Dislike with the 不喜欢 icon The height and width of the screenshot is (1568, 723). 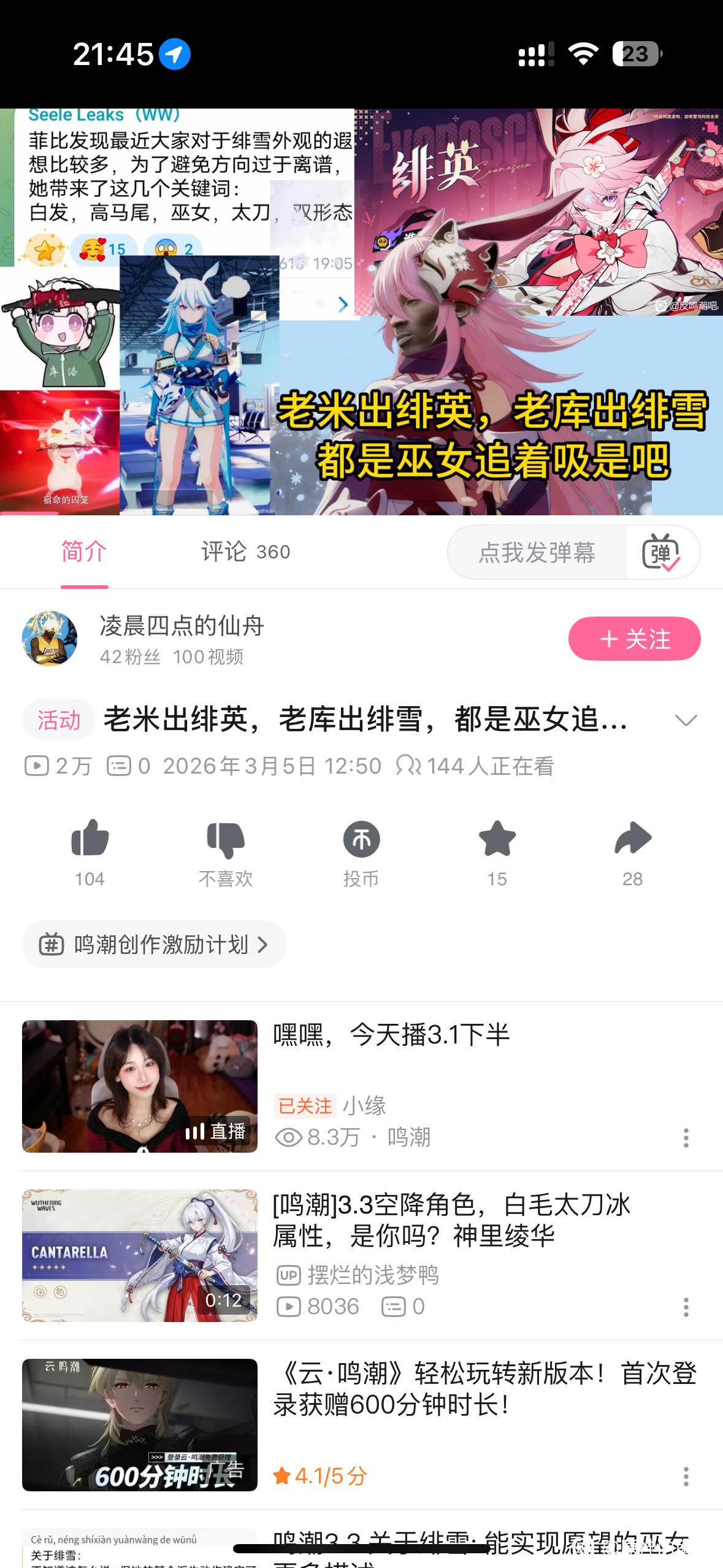[x=226, y=839]
